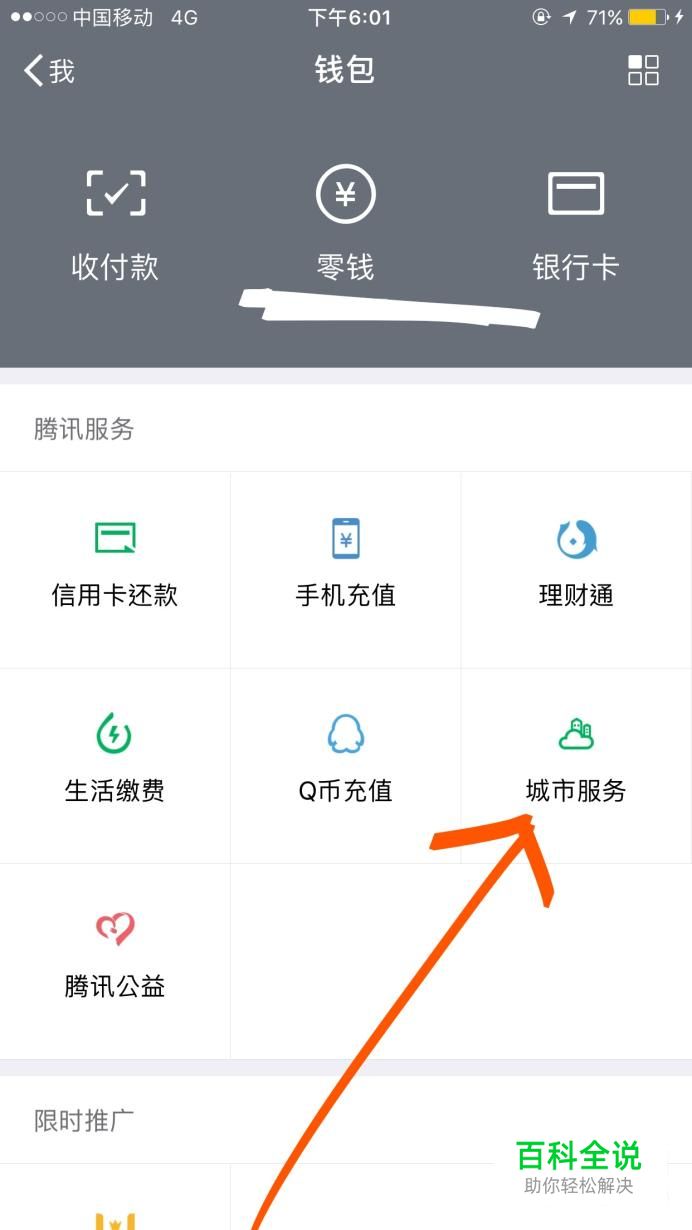Image resolution: width=692 pixels, height=1230 pixels.
Task: Open Q币充值 recharge
Action: [345, 766]
